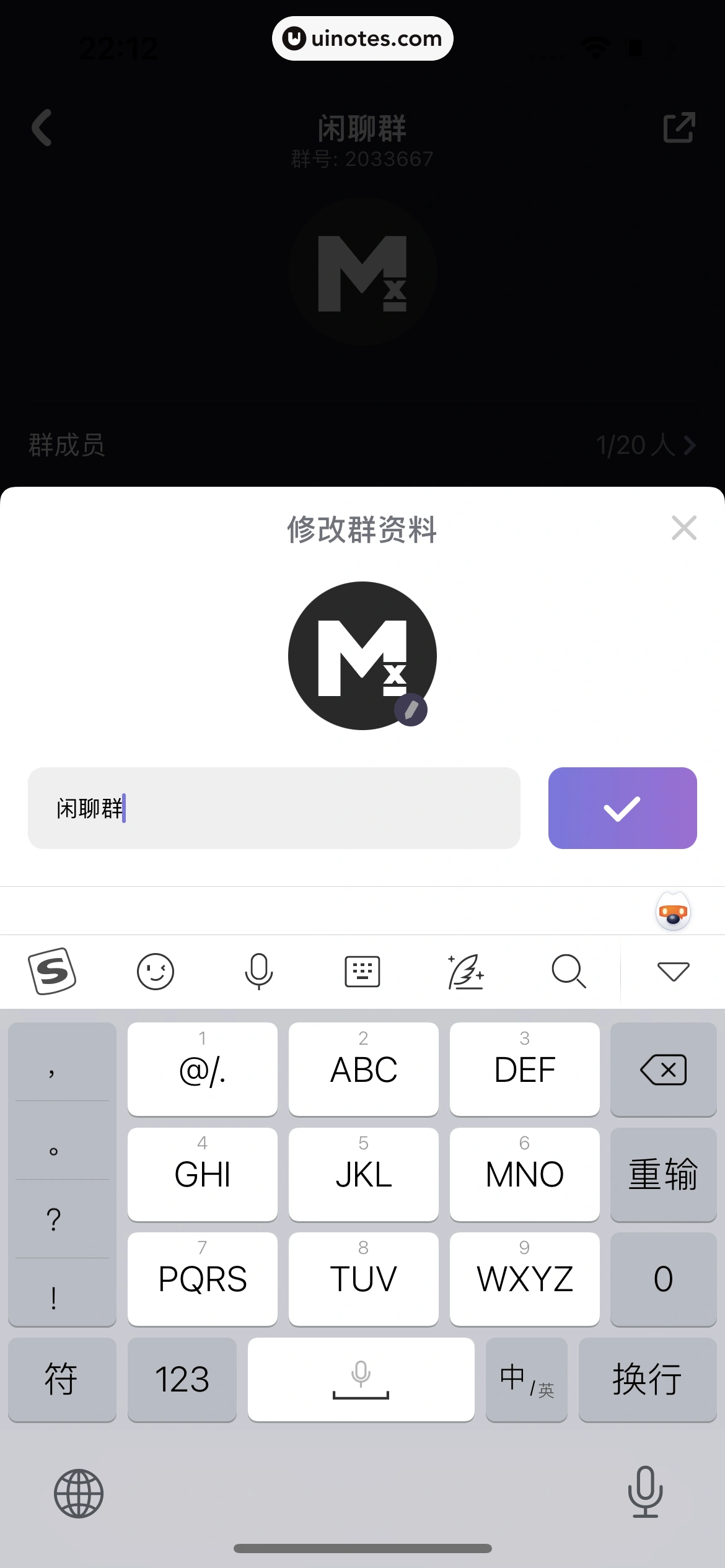The height and width of the screenshot is (1568, 725).
Task: Open the 符 symbols keyboard
Action: coord(61,1379)
